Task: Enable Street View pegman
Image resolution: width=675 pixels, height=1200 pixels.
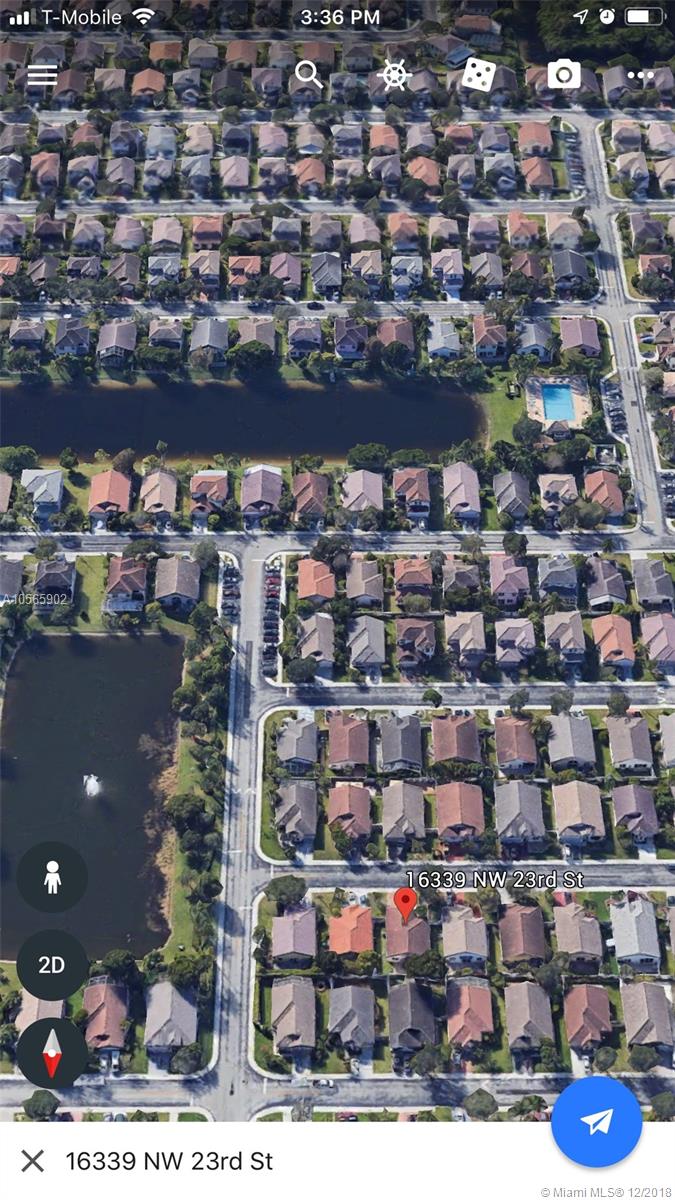Action: tap(52, 878)
